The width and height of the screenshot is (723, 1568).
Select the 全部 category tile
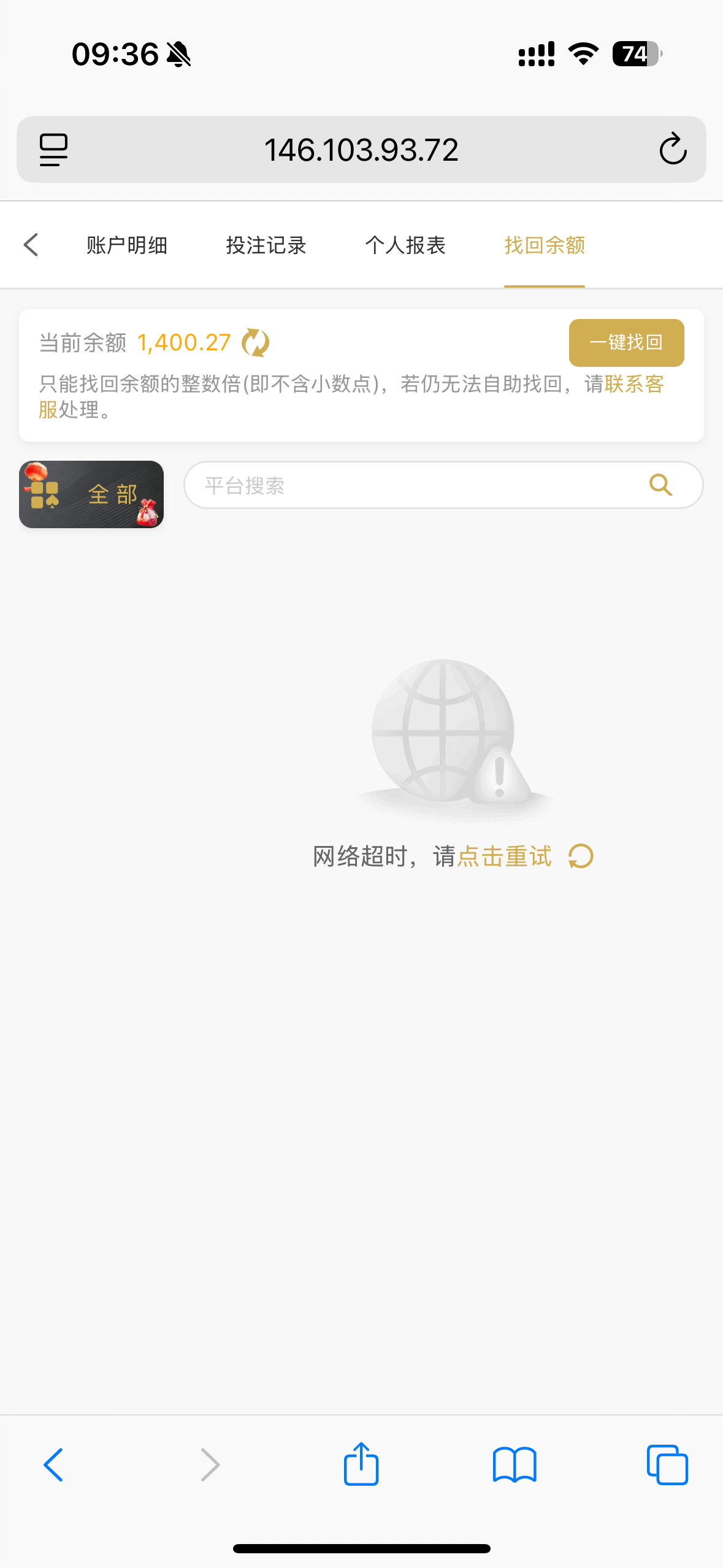(x=91, y=494)
